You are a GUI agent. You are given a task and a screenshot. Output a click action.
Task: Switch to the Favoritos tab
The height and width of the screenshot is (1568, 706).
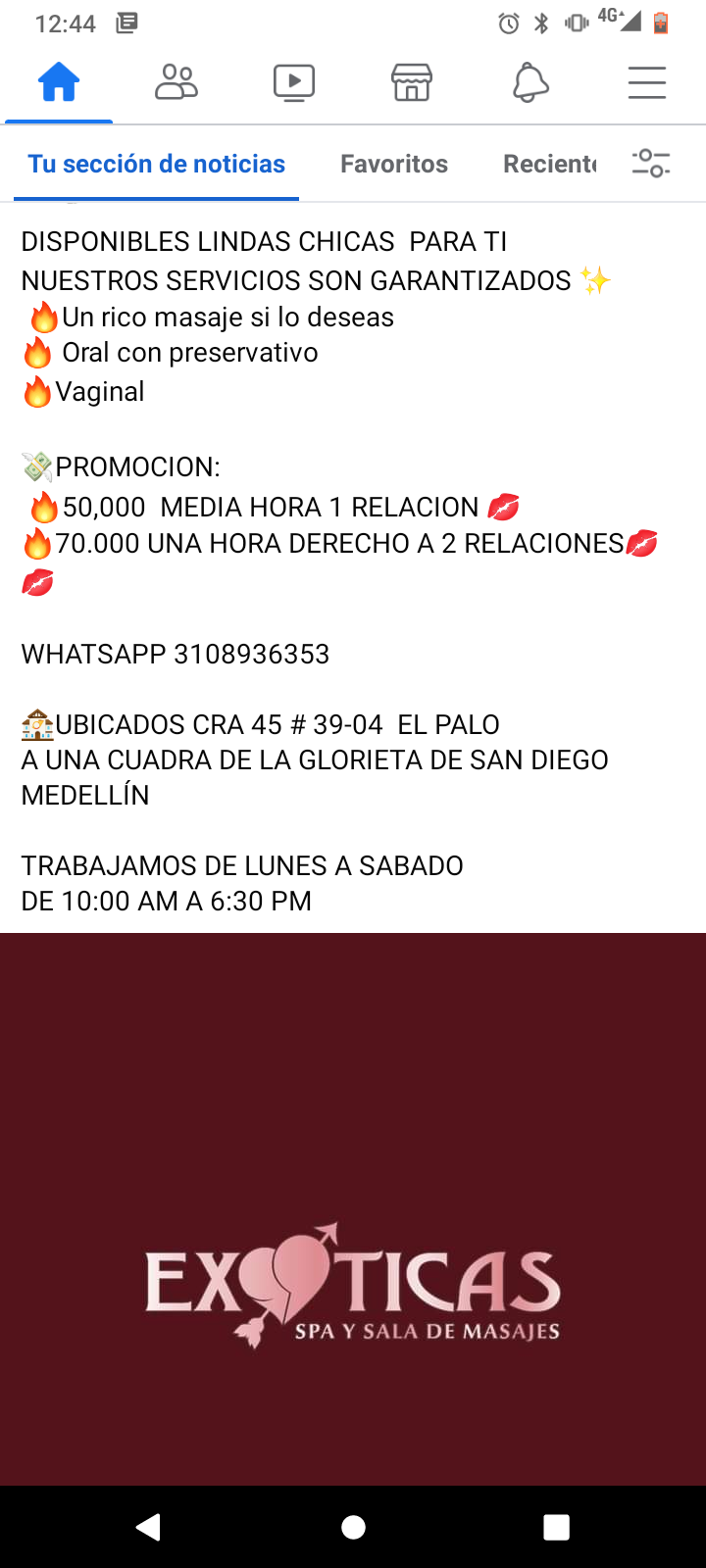(x=394, y=164)
